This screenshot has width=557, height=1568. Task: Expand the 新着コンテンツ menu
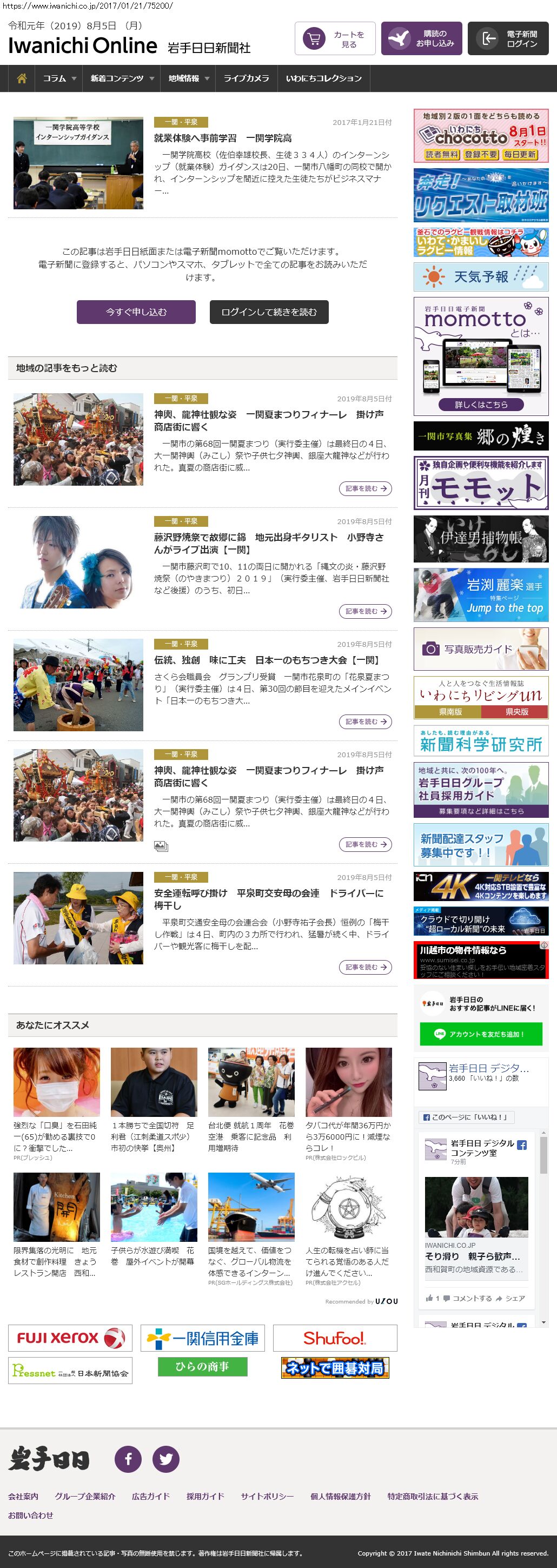(122, 78)
